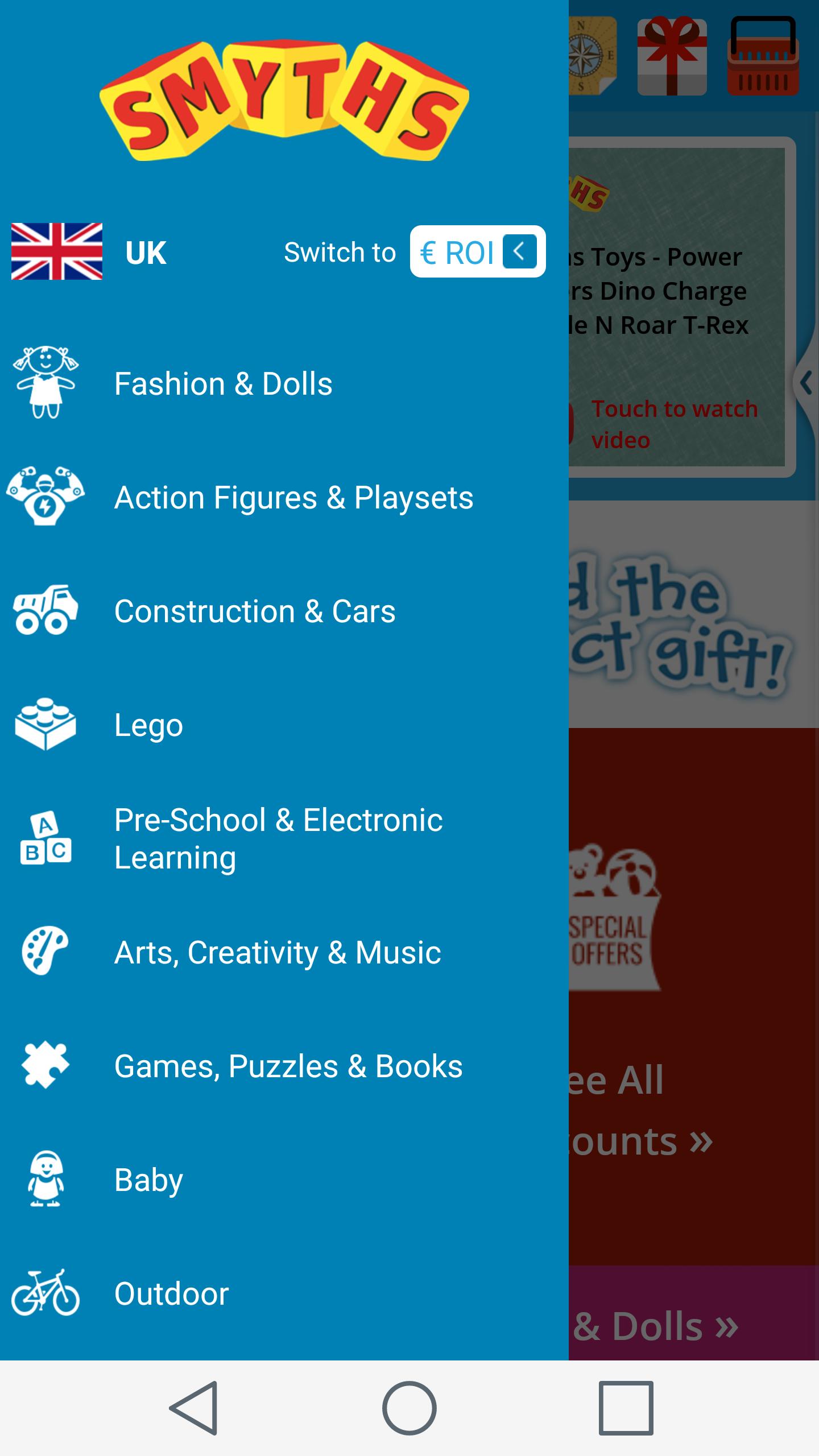This screenshot has width=819, height=1456.
Task: Open the gift finder icon
Action: click(672, 57)
